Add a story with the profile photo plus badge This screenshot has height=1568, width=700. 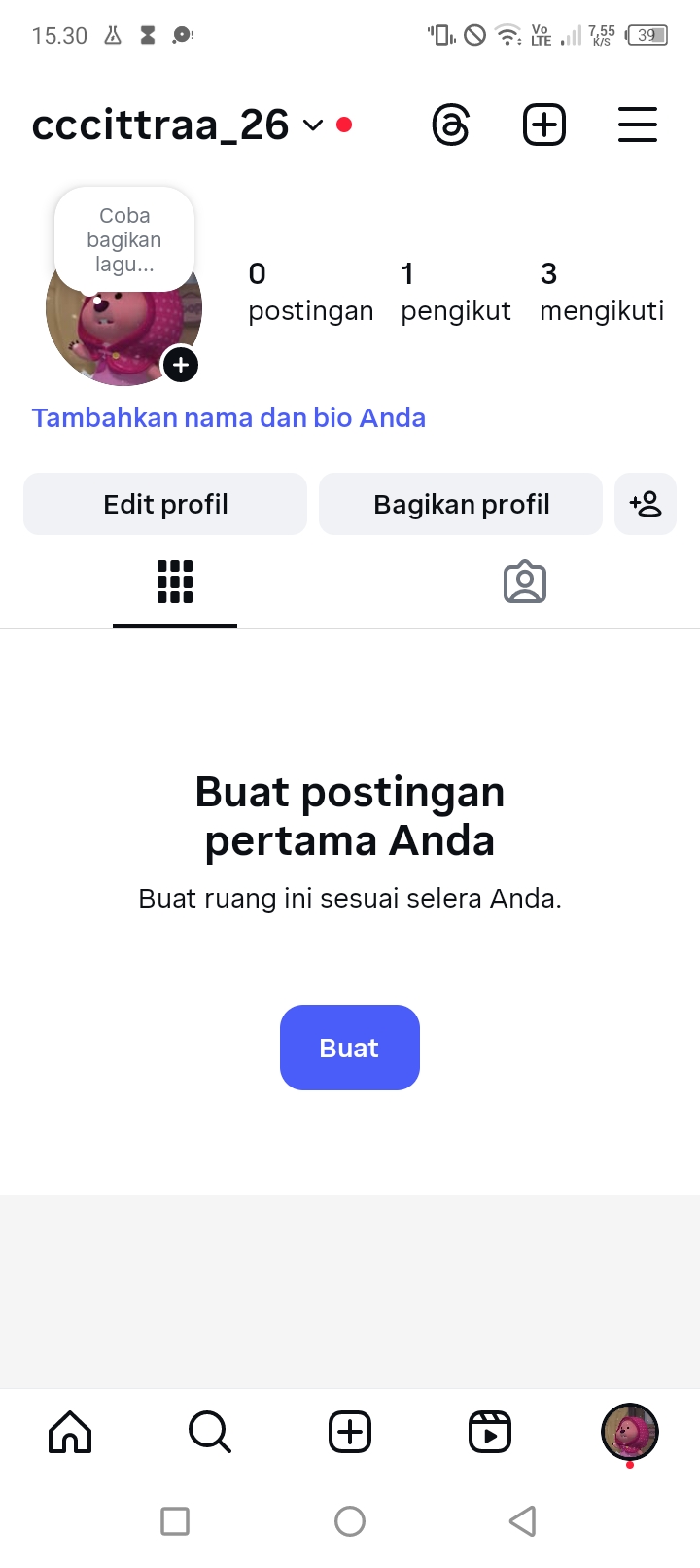click(181, 366)
